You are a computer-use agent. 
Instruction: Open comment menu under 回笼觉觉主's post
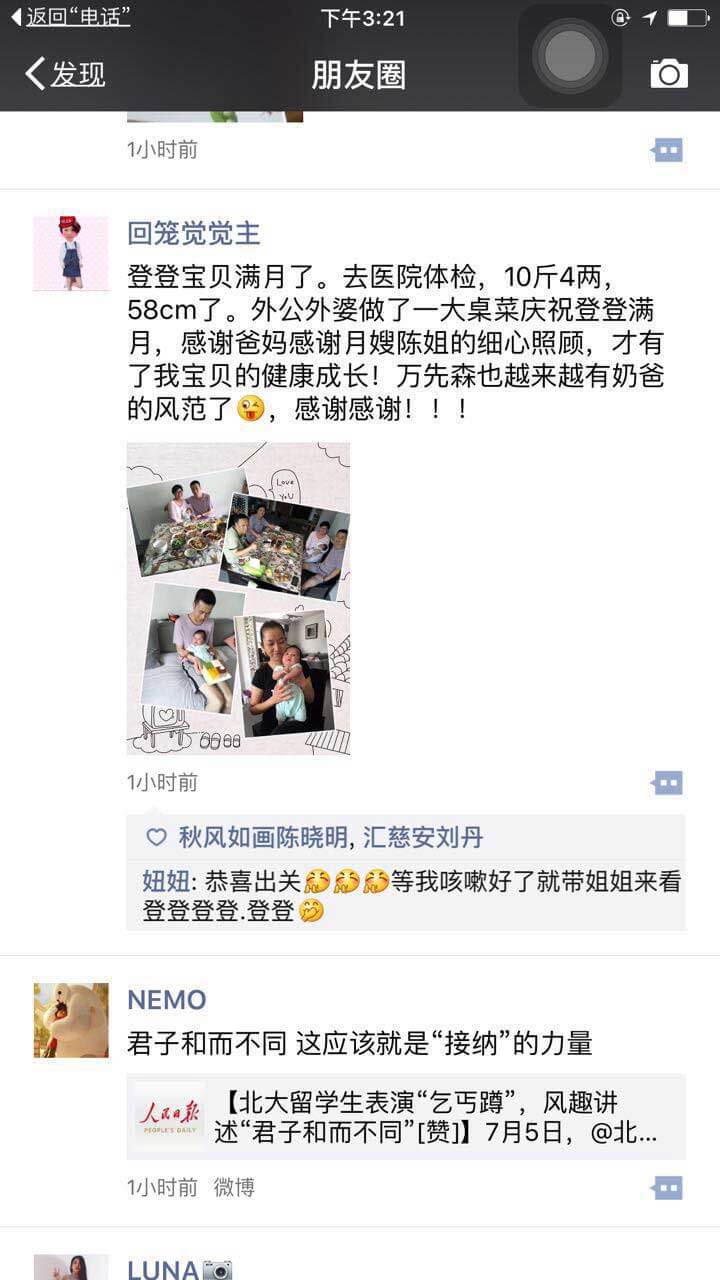pyautogui.click(x=667, y=783)
